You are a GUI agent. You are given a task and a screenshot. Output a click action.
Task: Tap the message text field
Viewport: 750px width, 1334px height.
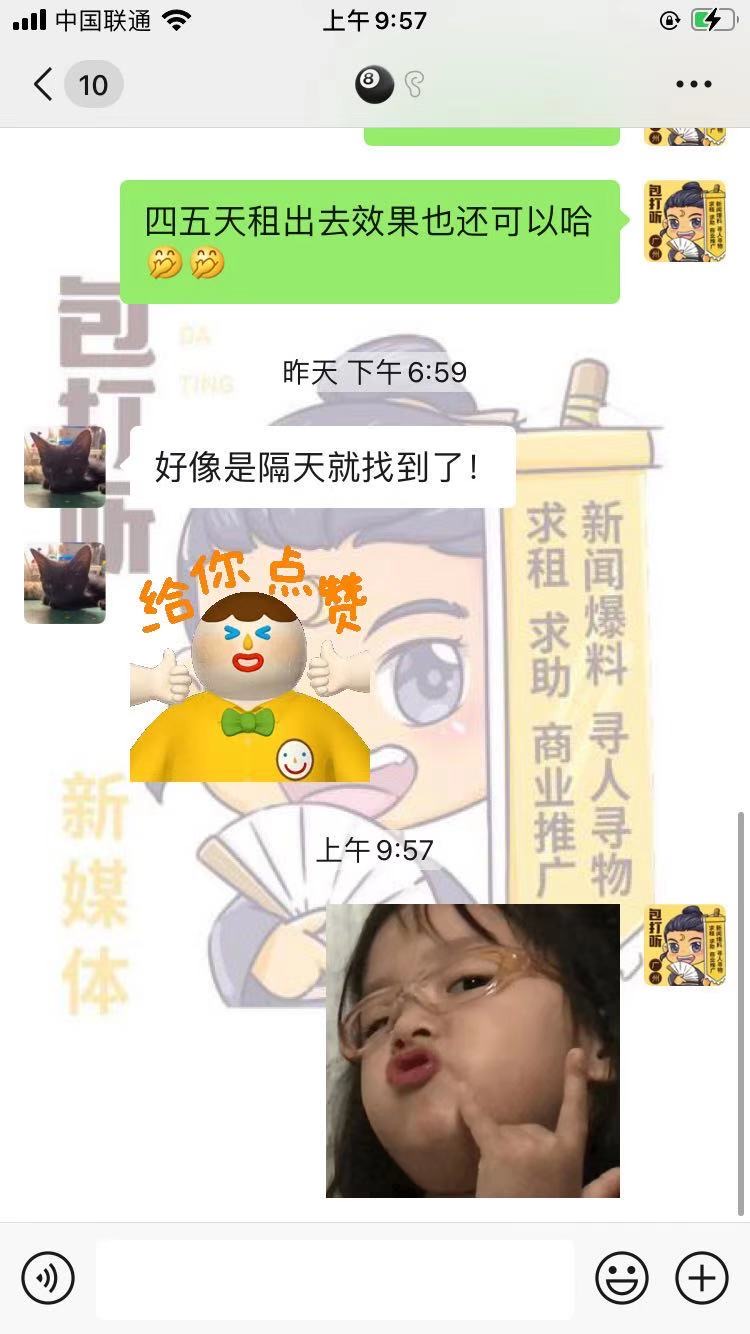[x=335, y=1279]
